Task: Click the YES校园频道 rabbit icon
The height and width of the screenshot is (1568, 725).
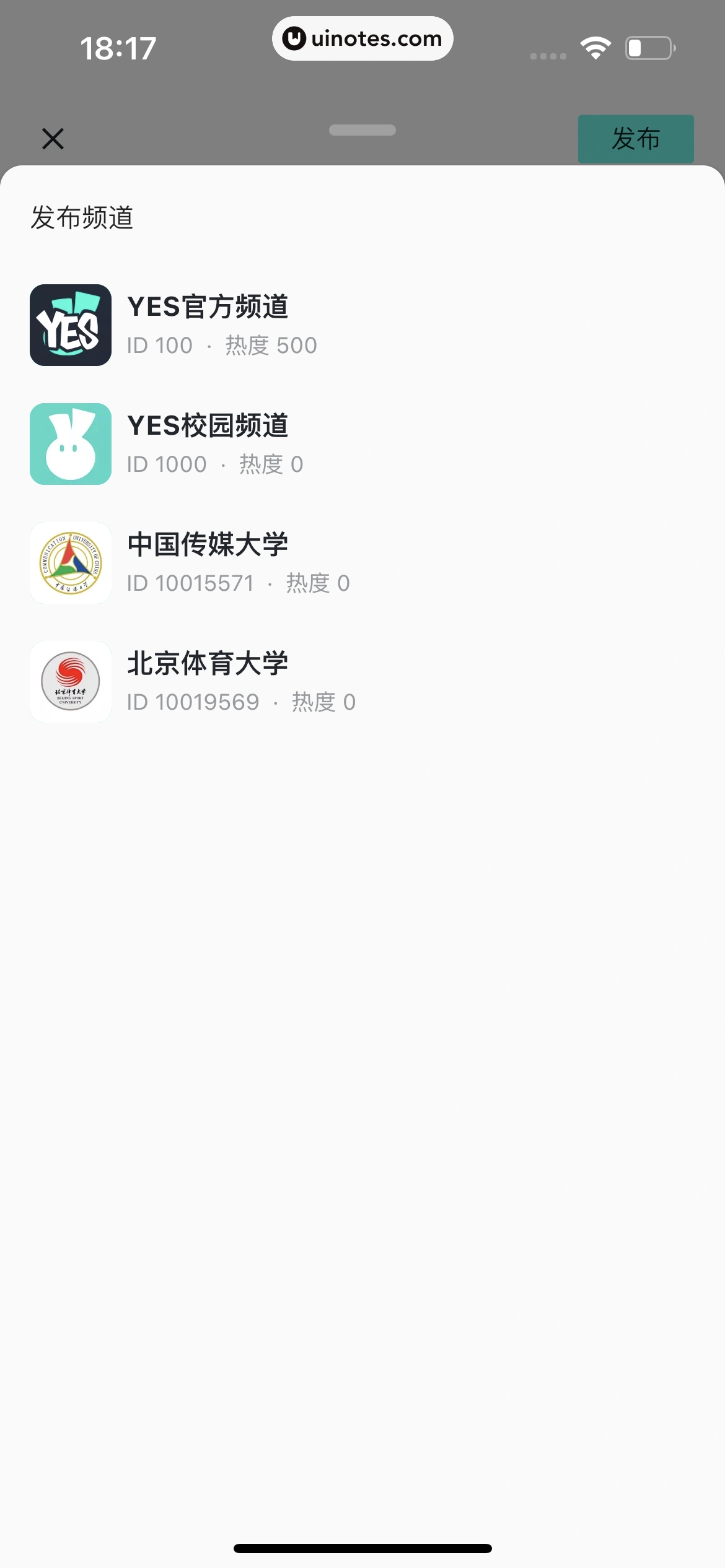Action: point(70,443)
